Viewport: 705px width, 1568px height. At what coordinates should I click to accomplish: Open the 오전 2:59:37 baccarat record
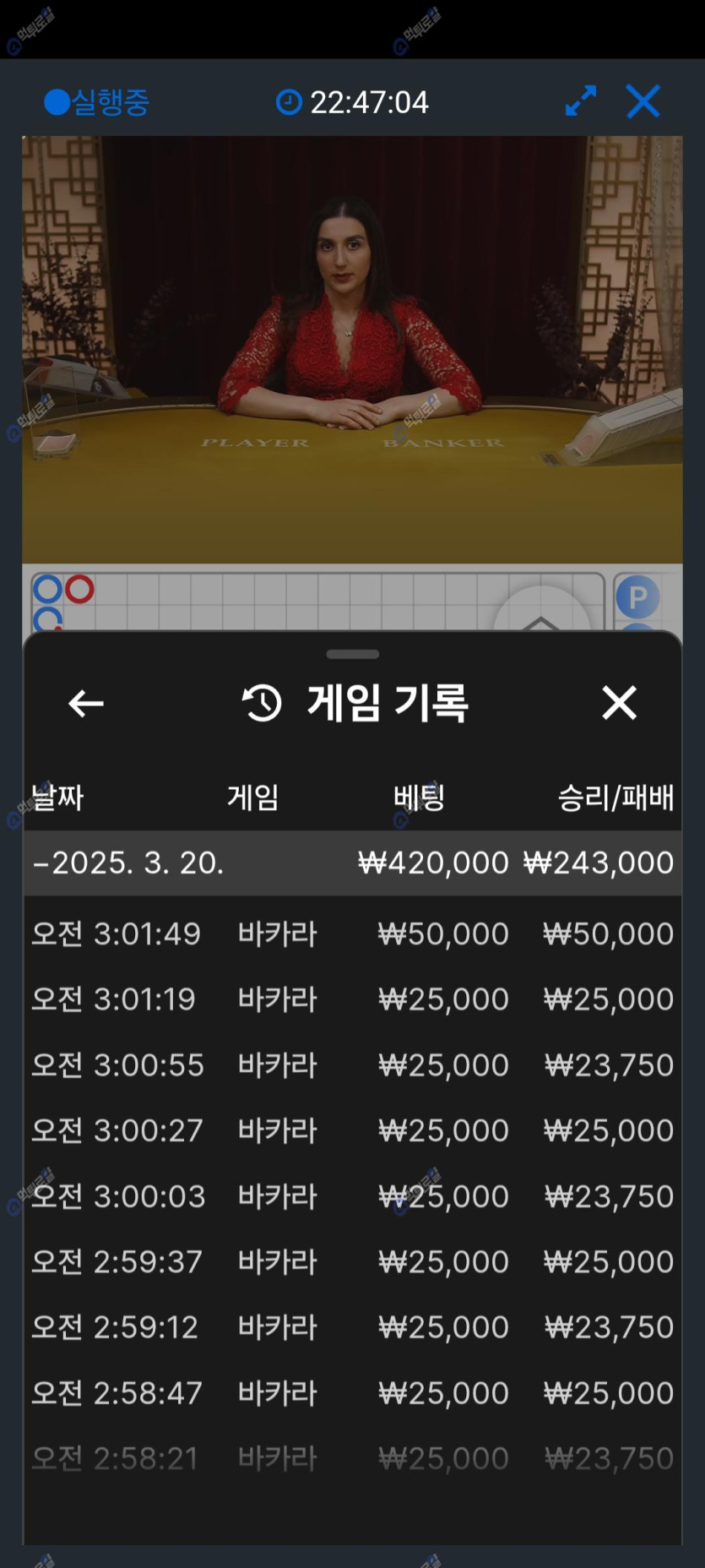click(x=352, y=1261)
